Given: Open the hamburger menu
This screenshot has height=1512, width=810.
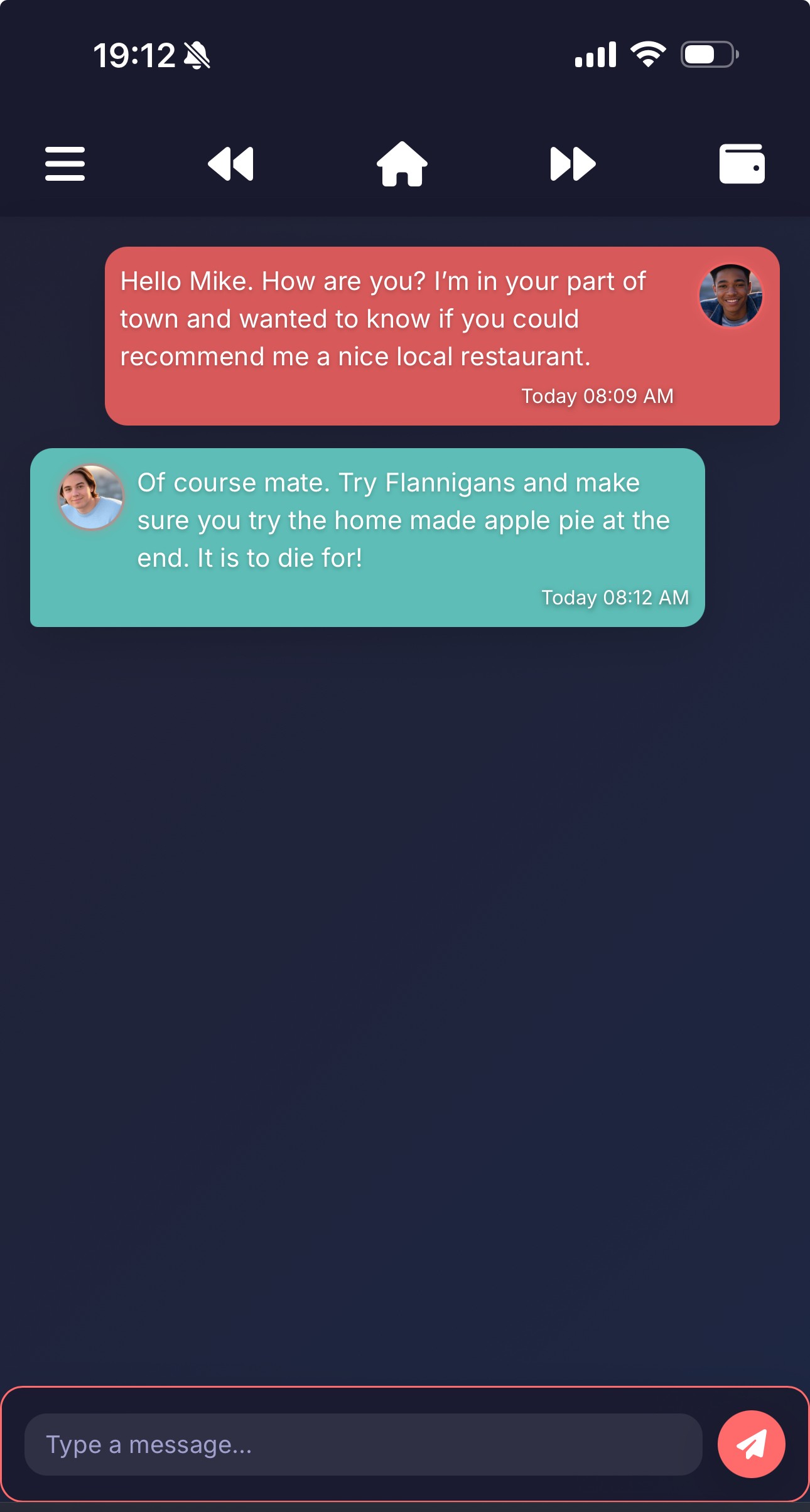Looking at the screenshot, I should tap(65, 164).
